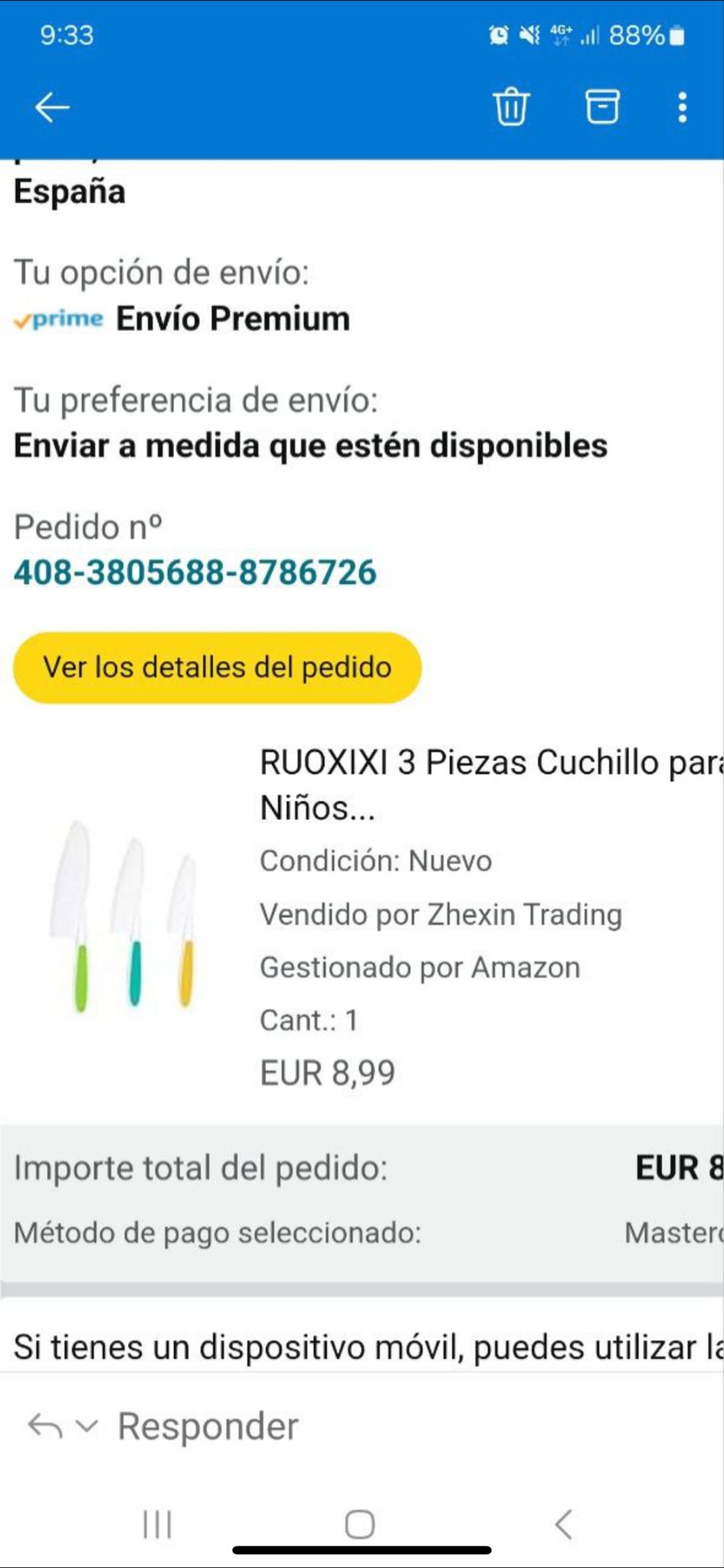
Task: Go to the phone home screen
Action: pyautogui.click(x=360, y=1524)
